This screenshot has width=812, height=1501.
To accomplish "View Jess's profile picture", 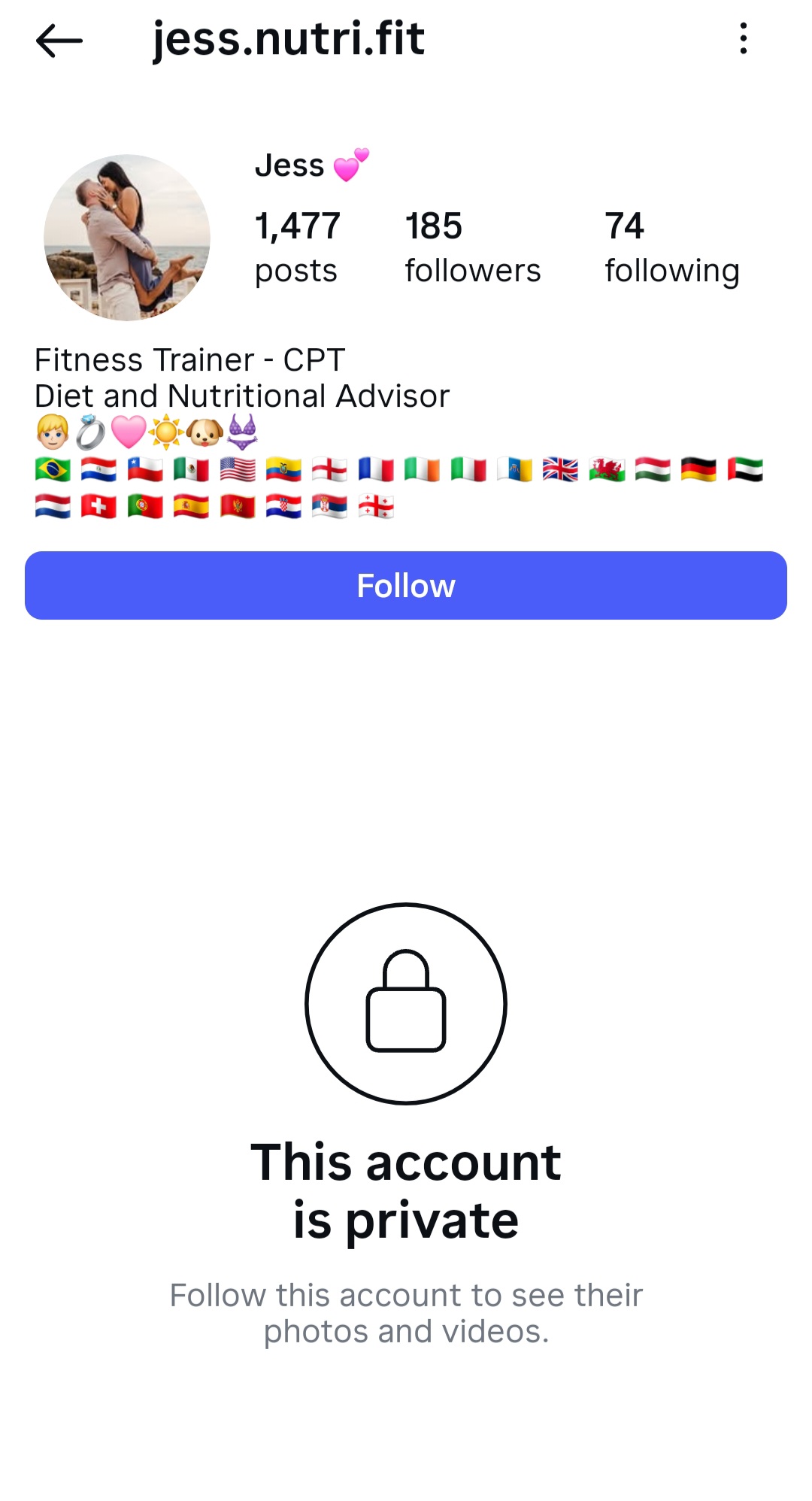I will click(127, 238).
